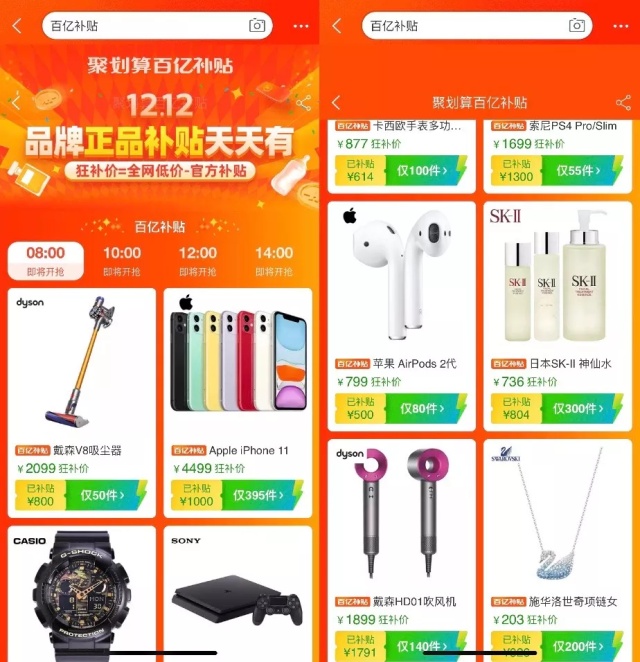The height and width of the screenshot is (662, 640).
Task: Open the 戴森V8吸尘器 product card
Action: (x=82, y=403)
